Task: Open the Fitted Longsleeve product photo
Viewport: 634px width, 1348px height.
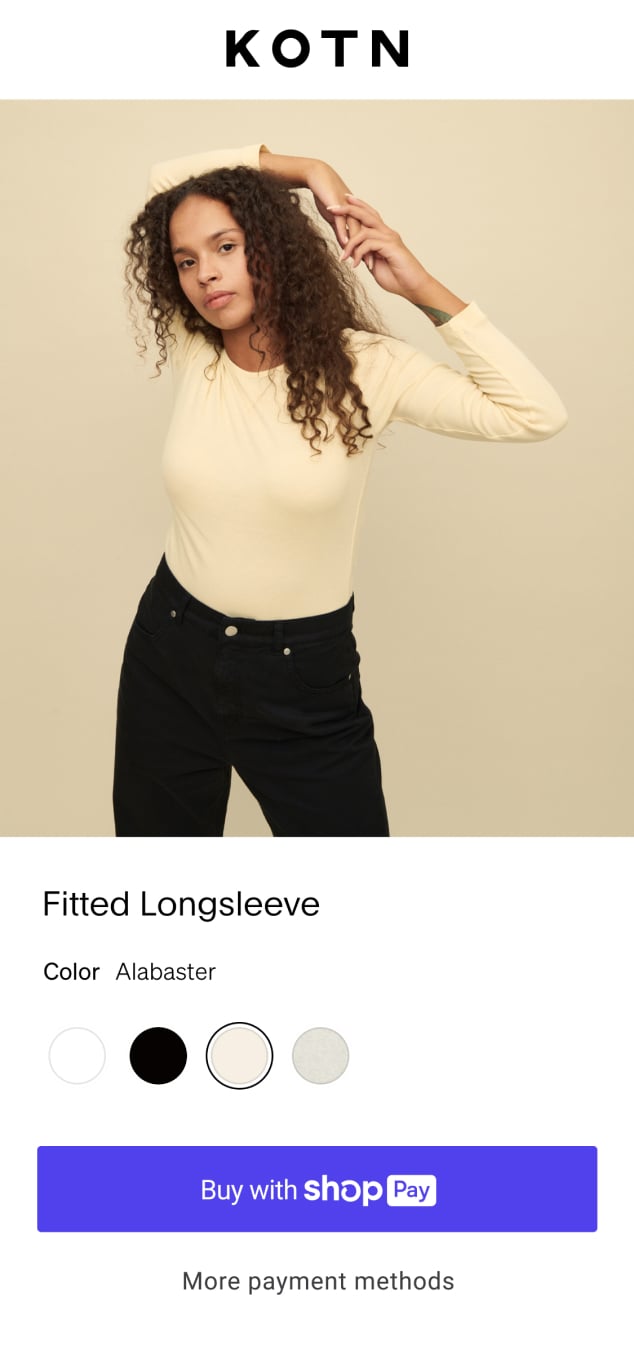Action: pyautogui.click(x=317, y=468)
